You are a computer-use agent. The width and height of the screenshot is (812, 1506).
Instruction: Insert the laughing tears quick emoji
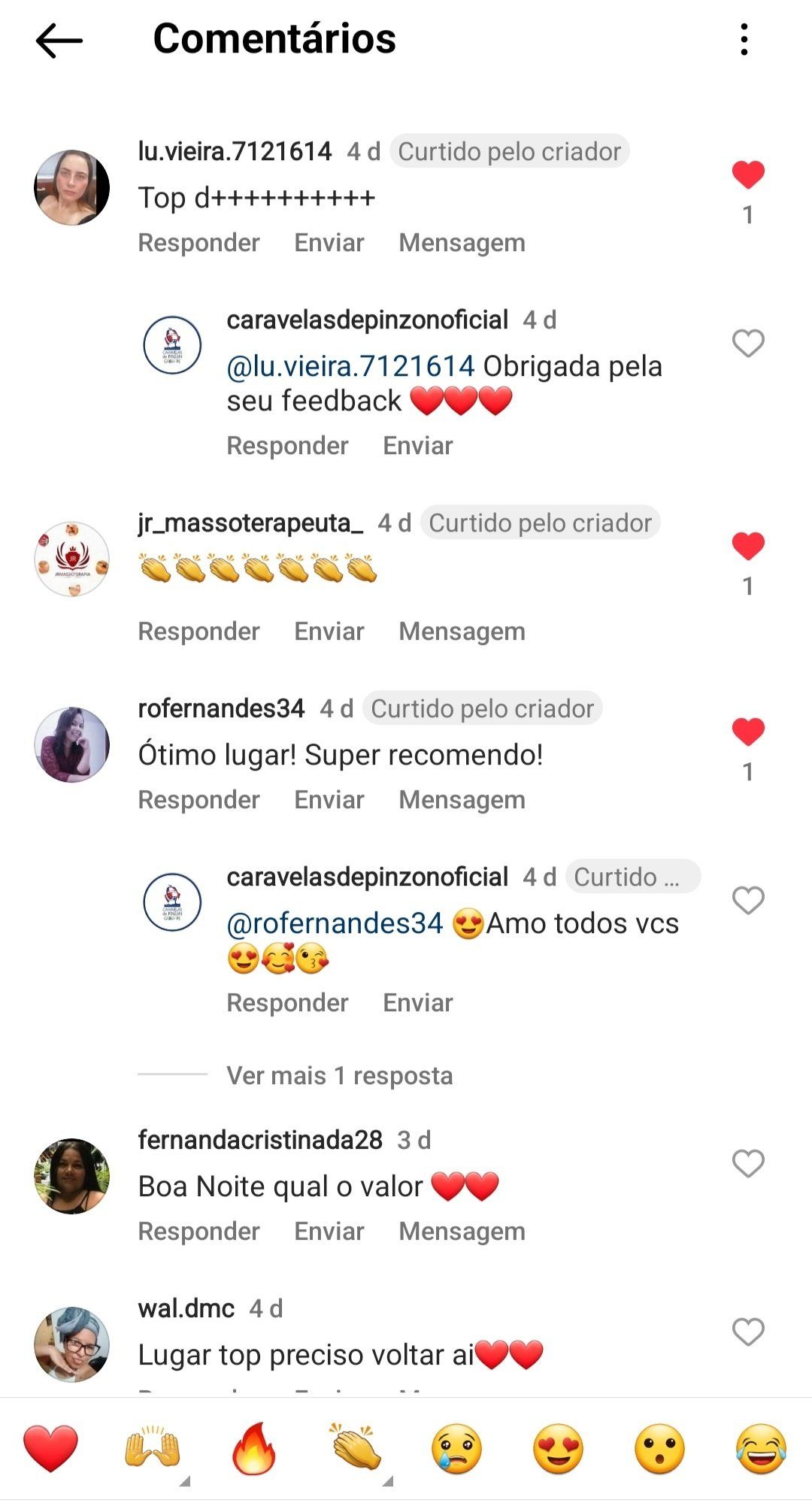[x=761, y=1448]
